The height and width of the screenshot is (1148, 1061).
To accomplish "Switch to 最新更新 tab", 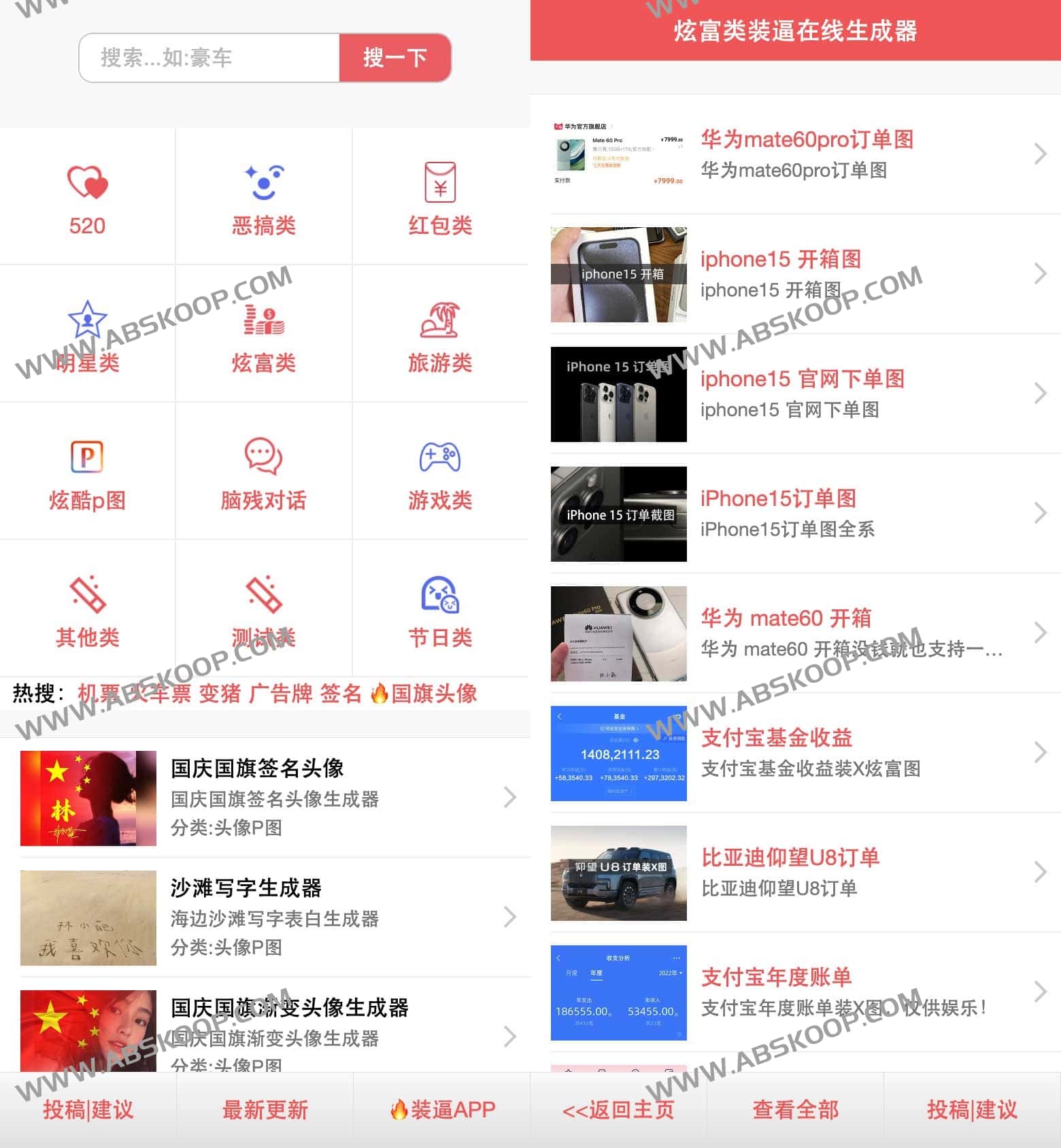I will pos(265,1110).
